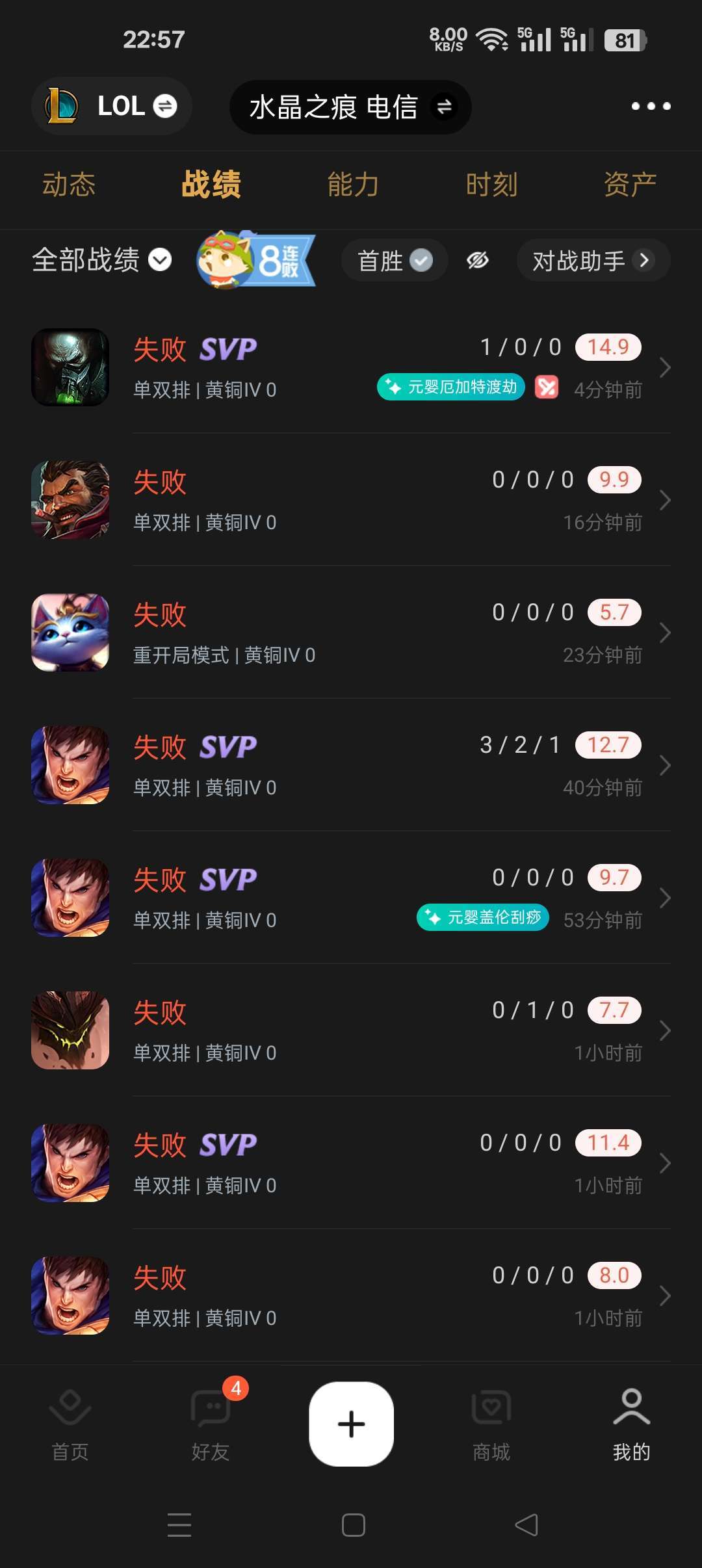Open the 商城 tab

tap(491, 1424)
